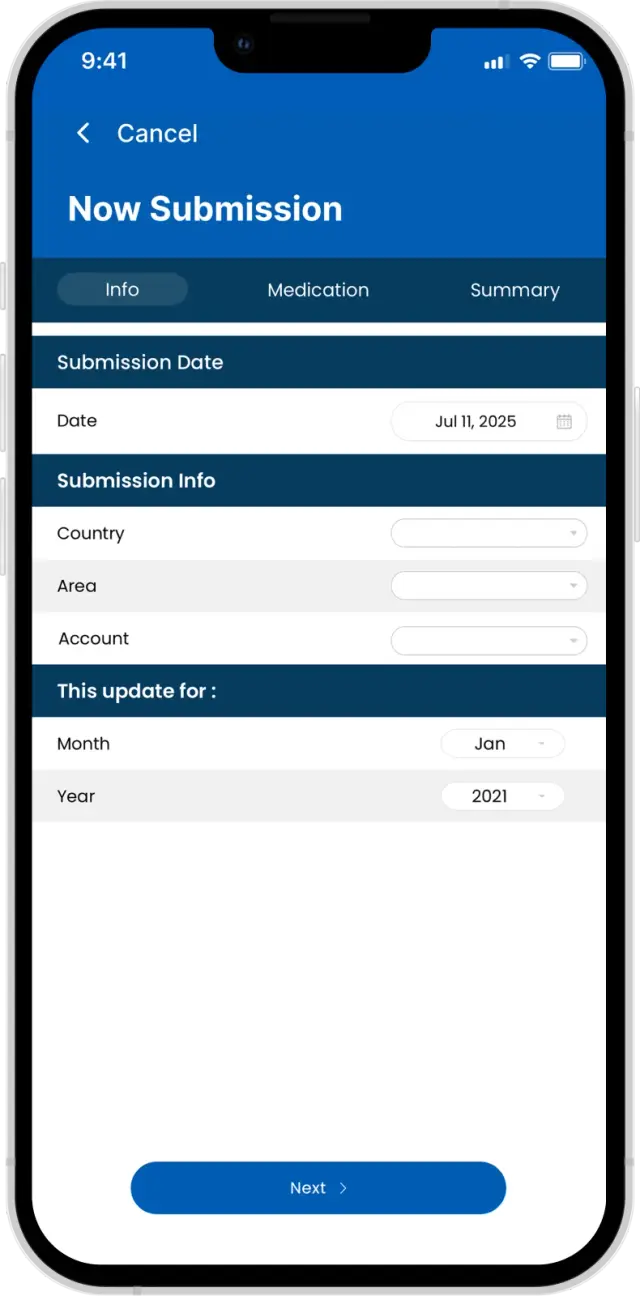Select the Info tab
Viewport: 640px width, 1296px height.
pos(122,289)
